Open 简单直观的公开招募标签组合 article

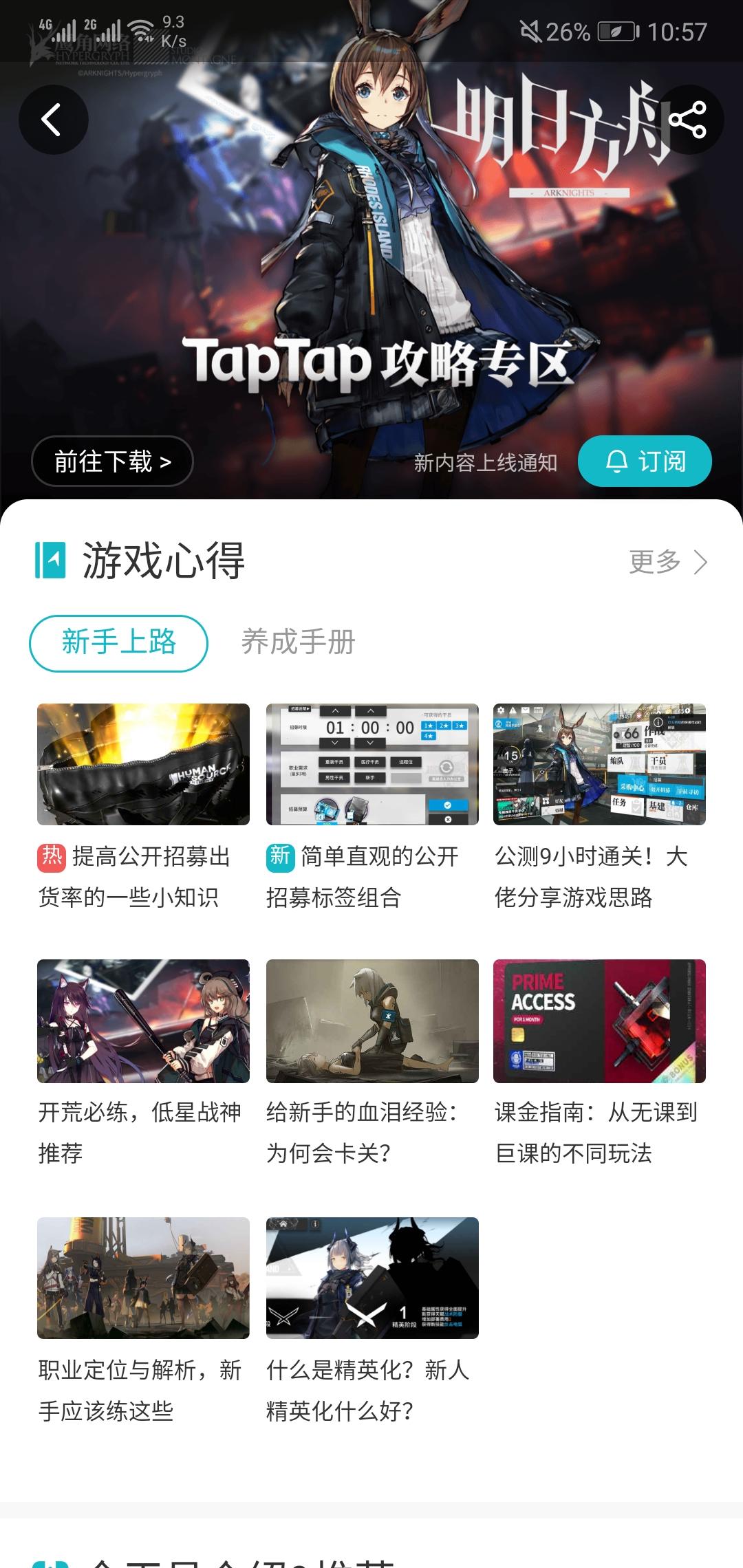click(372, 808)
